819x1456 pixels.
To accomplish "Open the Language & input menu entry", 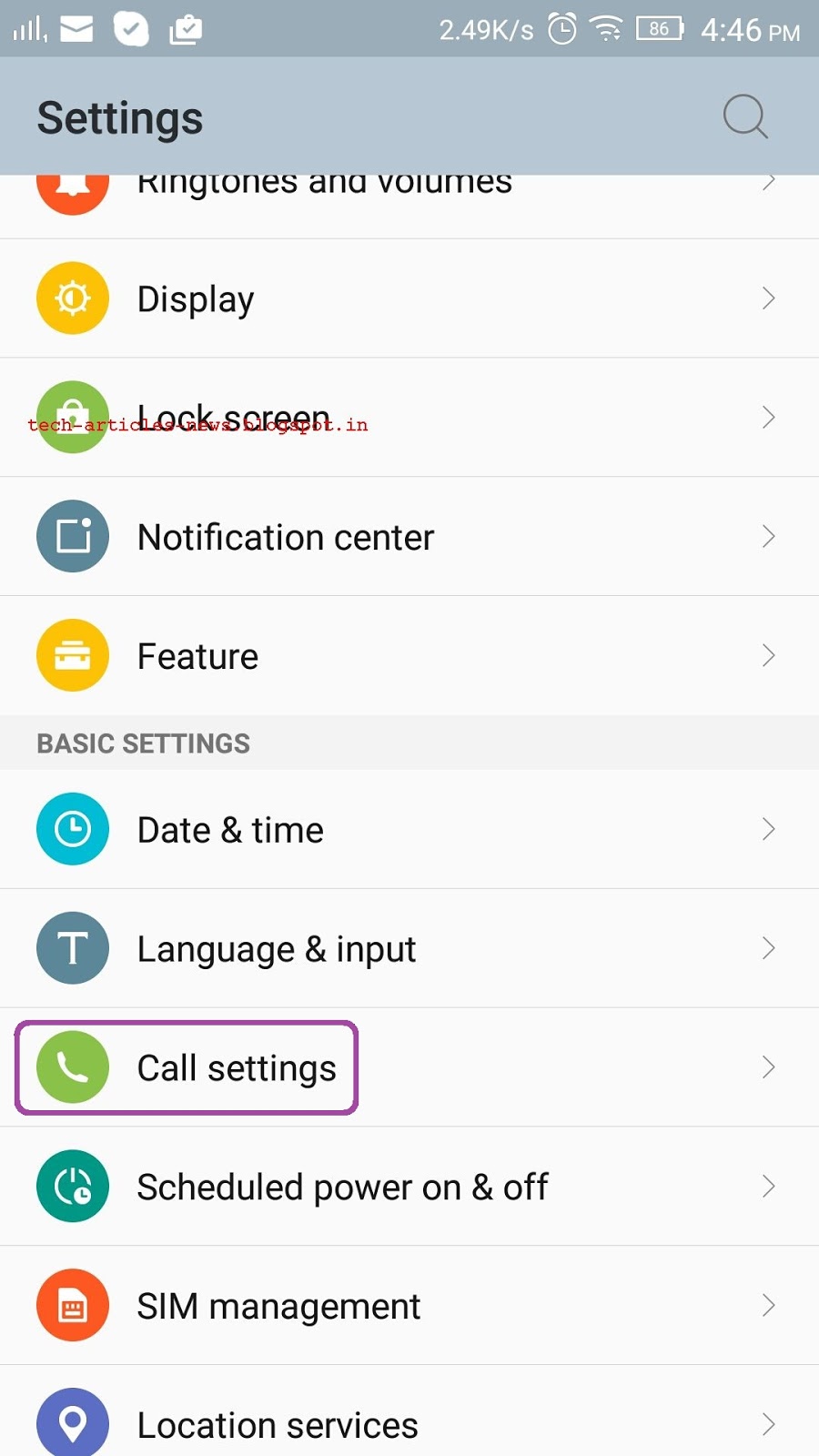I will 276,947.
